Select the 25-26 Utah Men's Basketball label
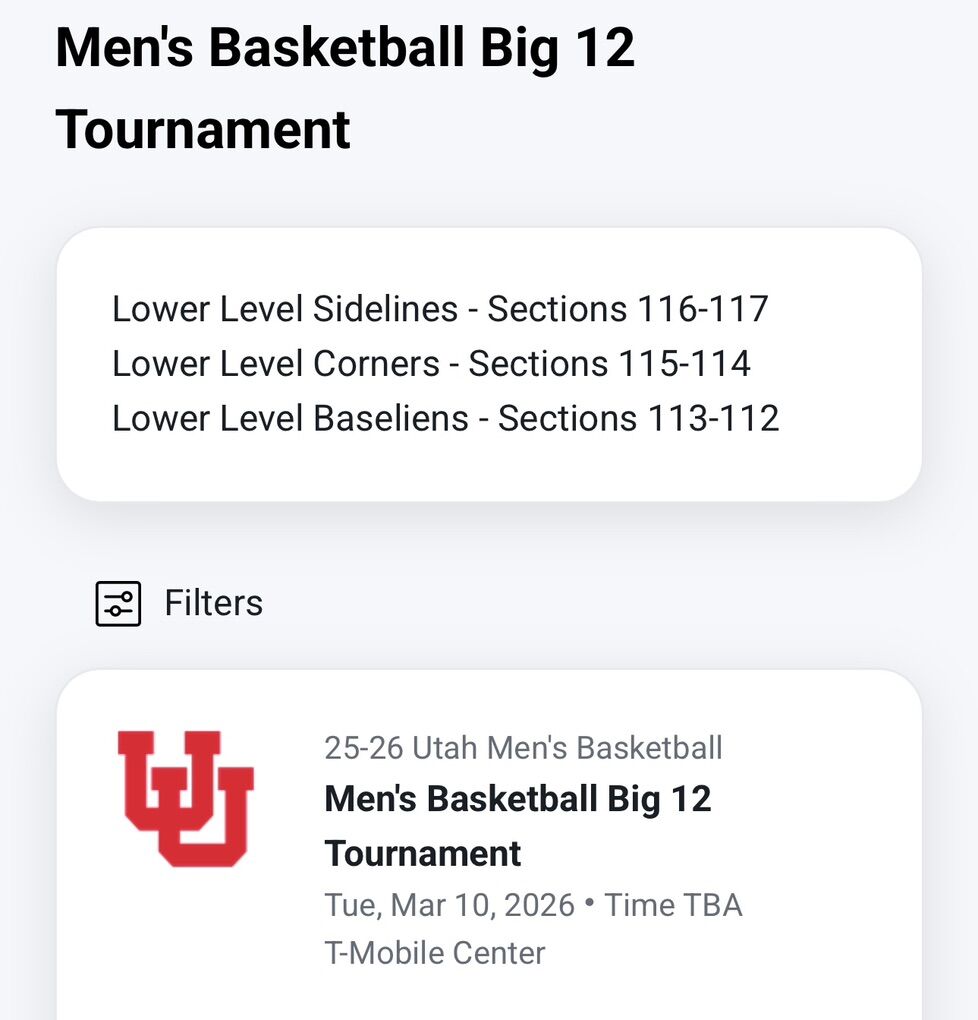The width and height of the screenshot is (978, 1020). pos(524,747)
